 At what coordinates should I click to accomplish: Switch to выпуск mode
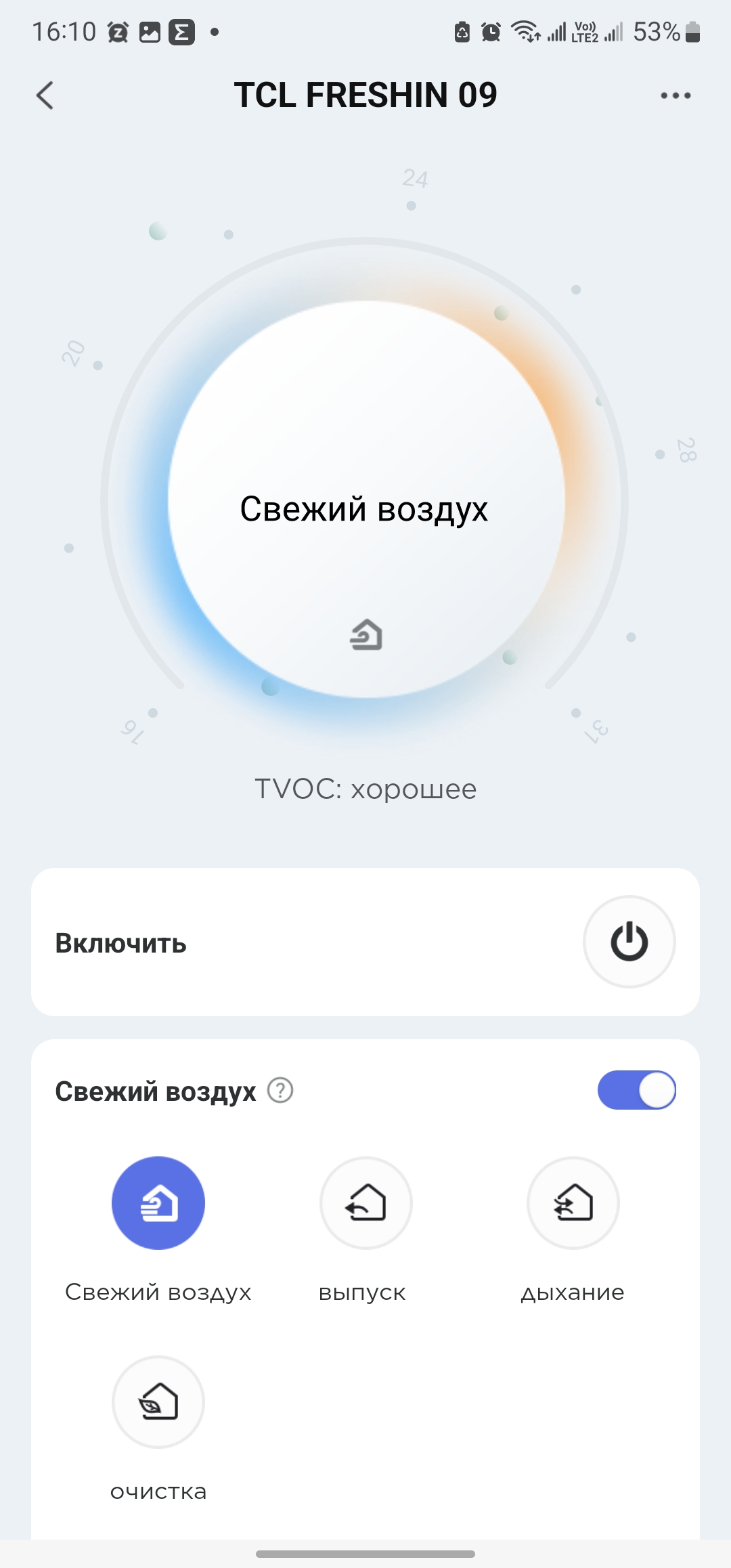coord(365,1203)
